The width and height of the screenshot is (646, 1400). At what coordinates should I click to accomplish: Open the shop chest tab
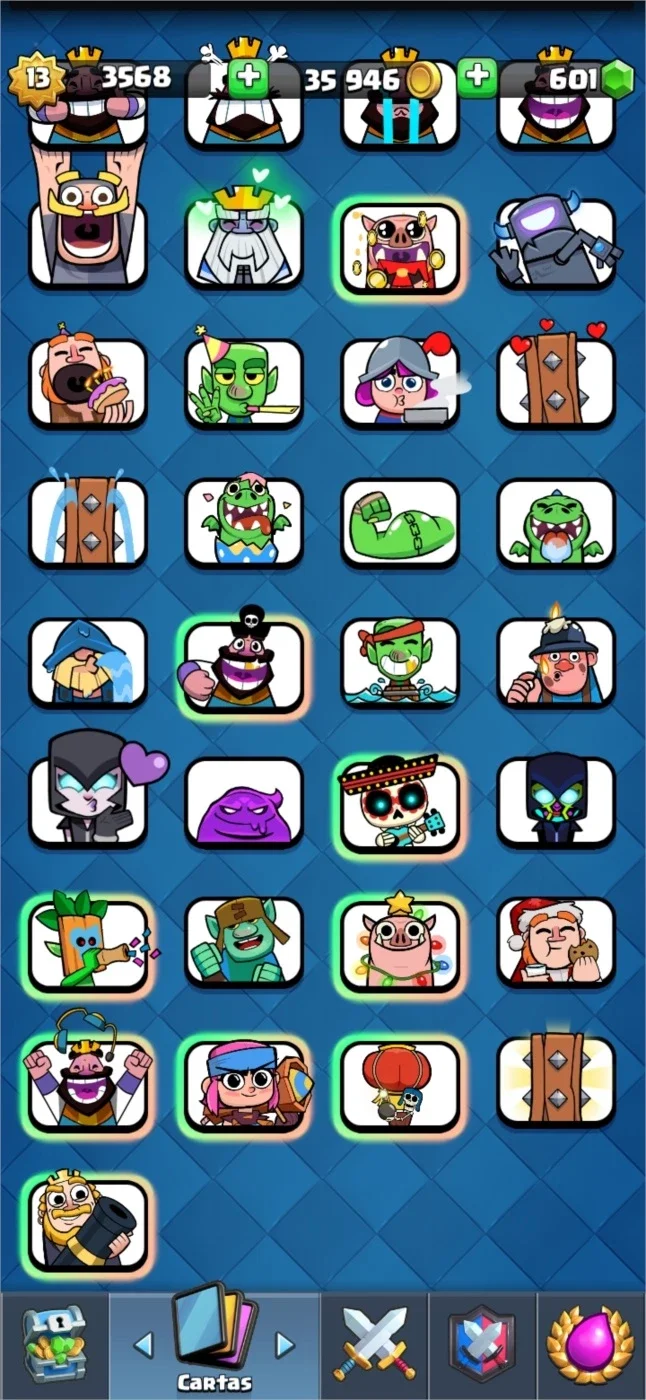(x=53, y=1345)
